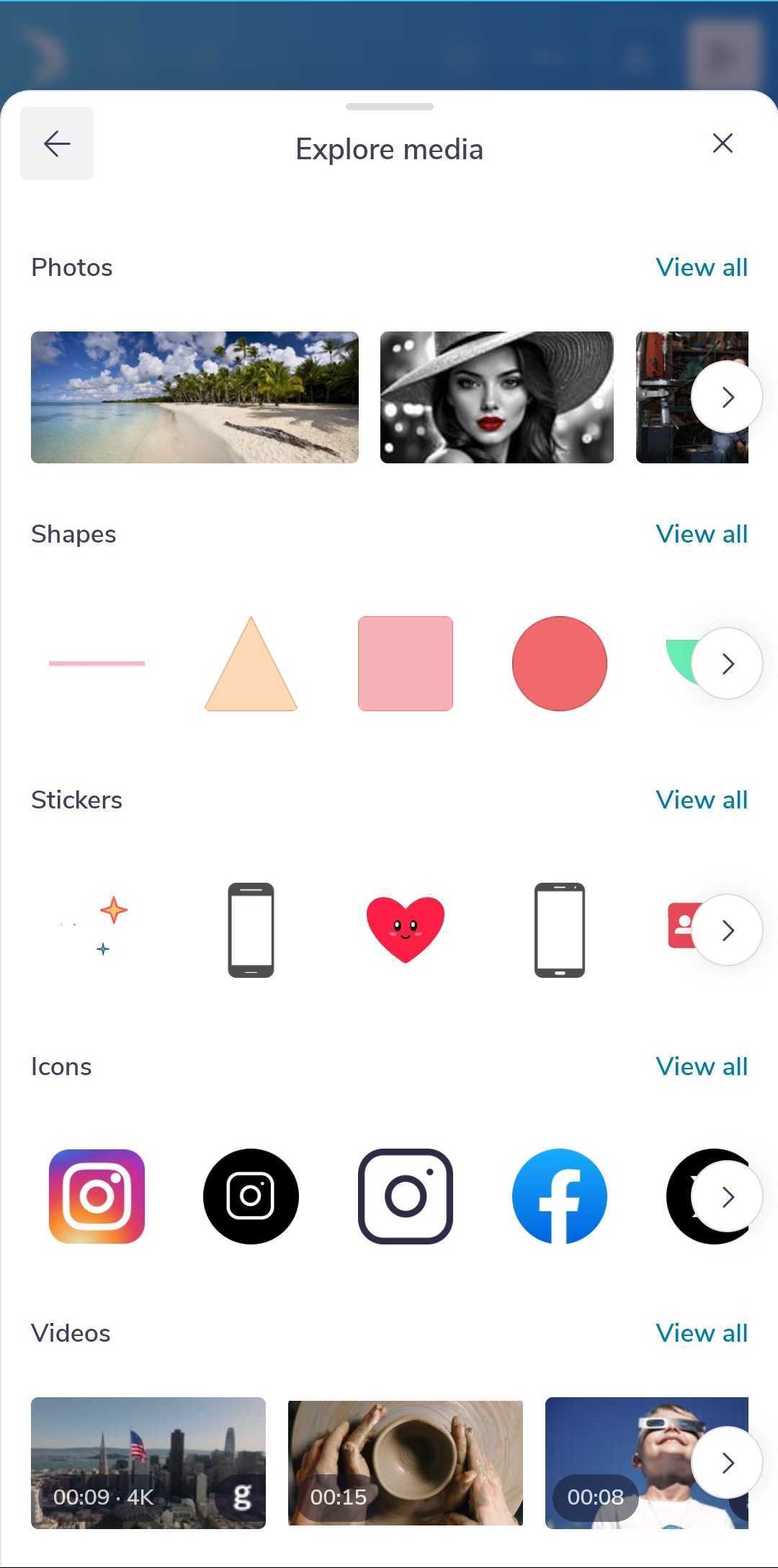View all Videos
Image resolution: width=778 pixels, height=1568 pixels.
click(x=702, y=1333)
